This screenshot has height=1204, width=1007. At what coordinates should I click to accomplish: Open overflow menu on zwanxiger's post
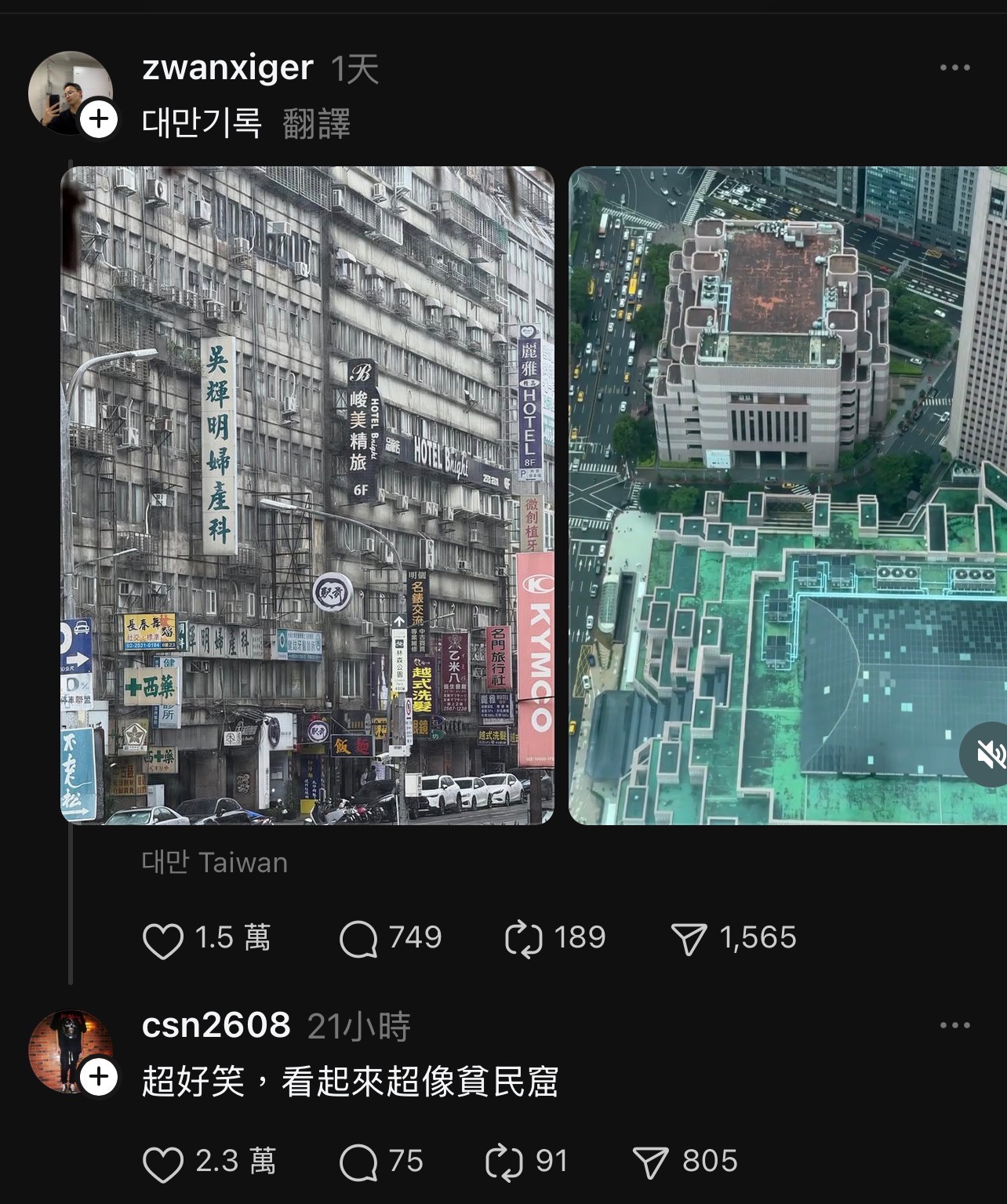(x=954, y=67)
